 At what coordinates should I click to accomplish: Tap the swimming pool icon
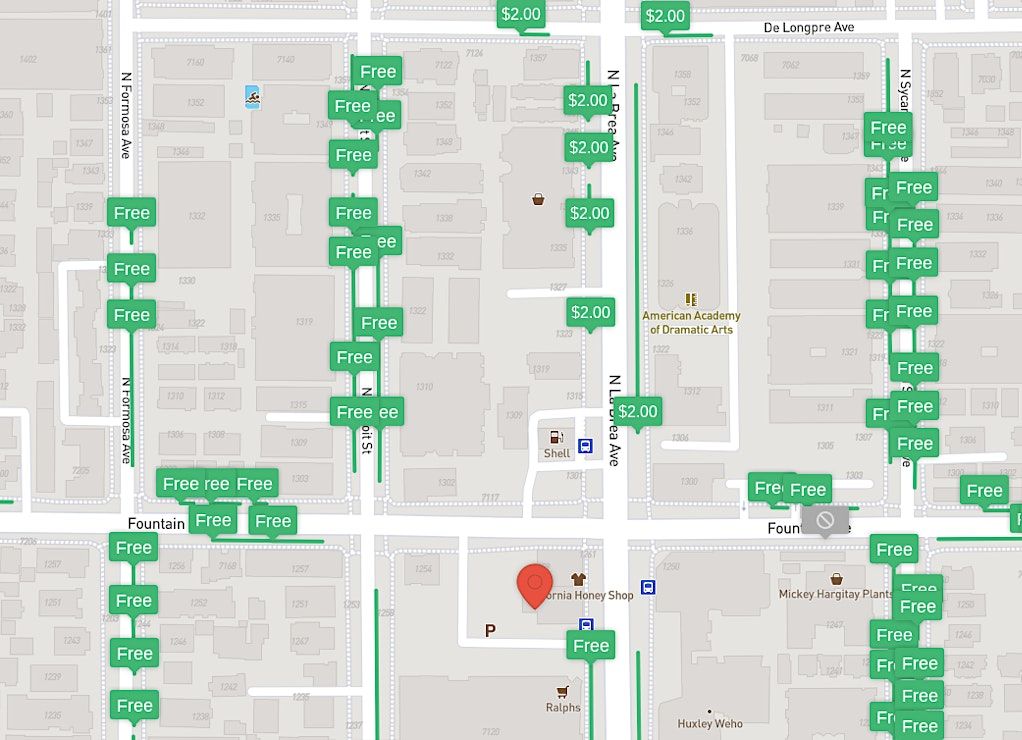coord(255,97)
